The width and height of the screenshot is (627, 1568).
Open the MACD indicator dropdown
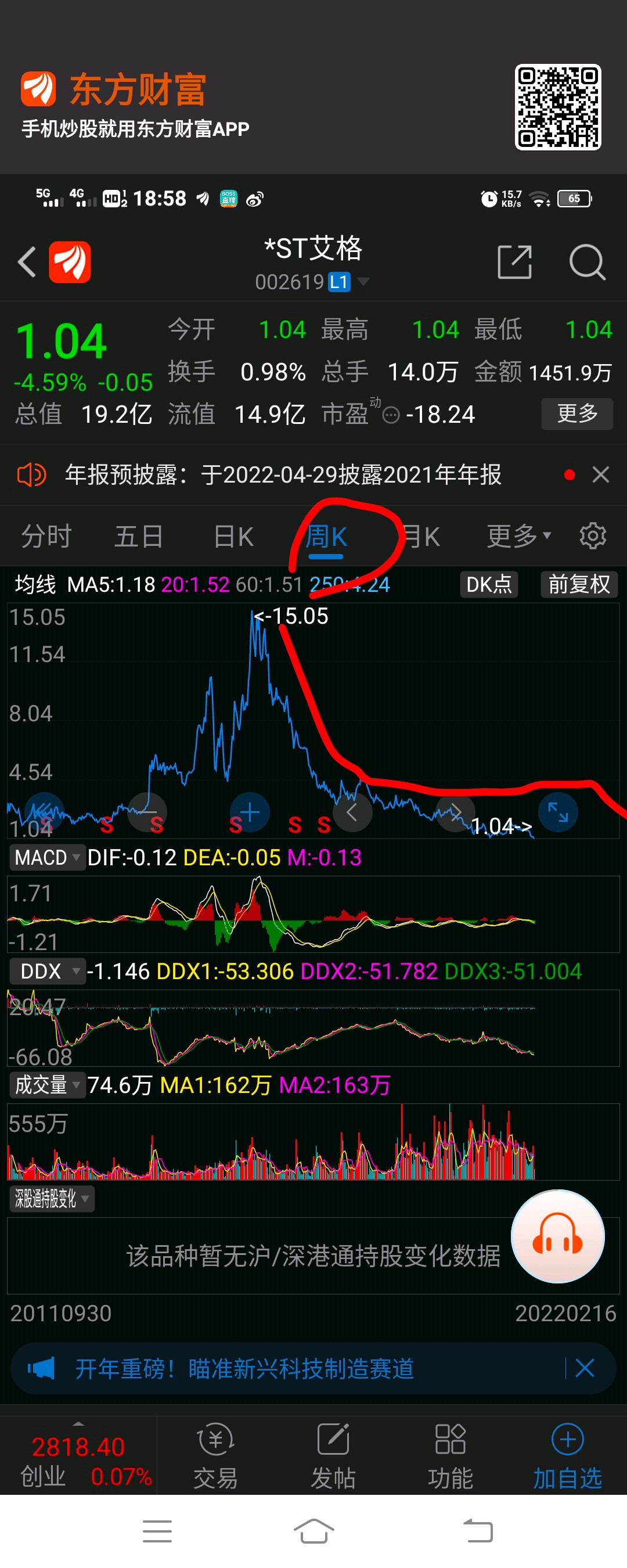(x=47, y=858)
